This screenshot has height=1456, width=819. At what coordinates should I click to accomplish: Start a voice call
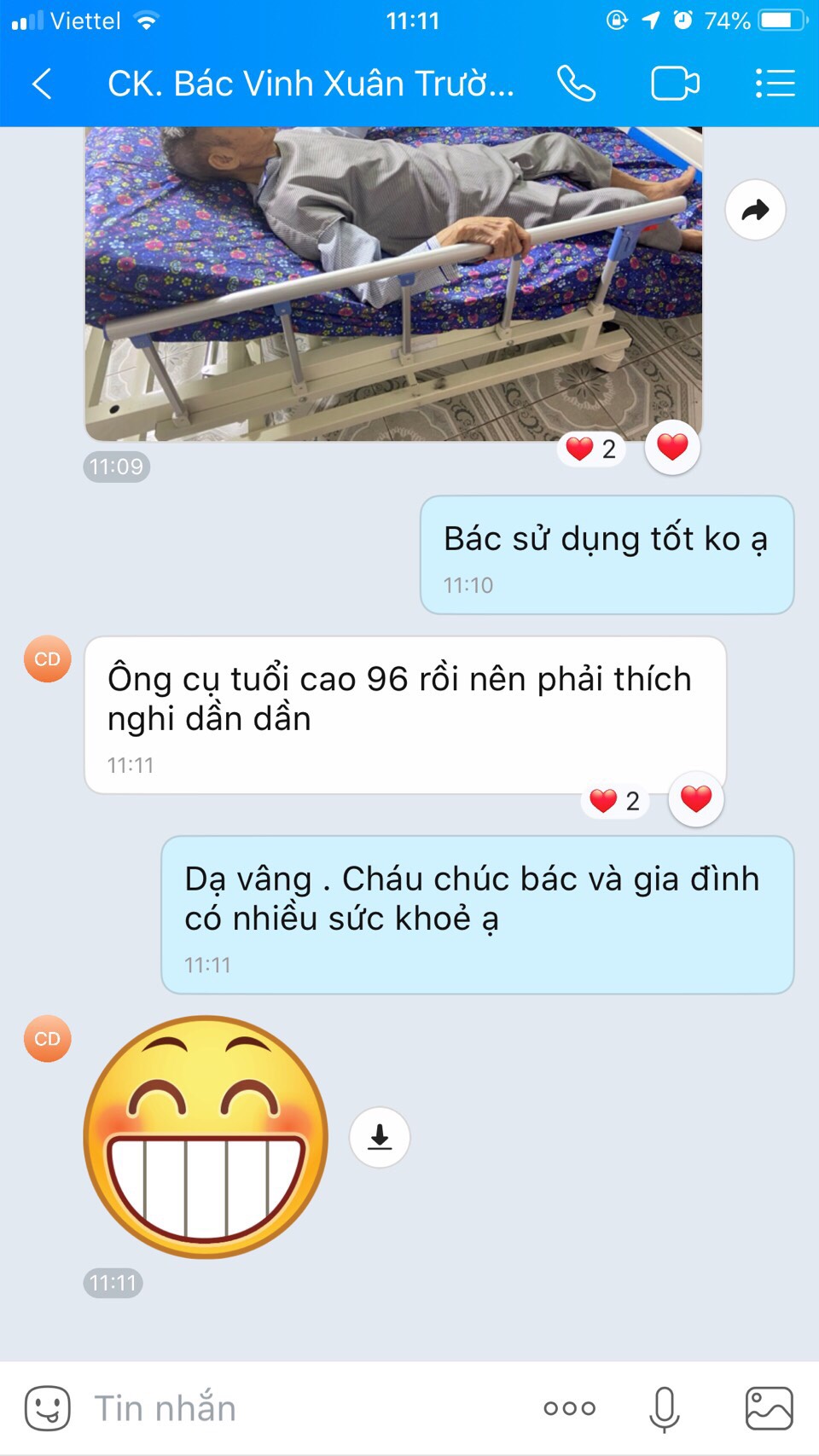576,84
